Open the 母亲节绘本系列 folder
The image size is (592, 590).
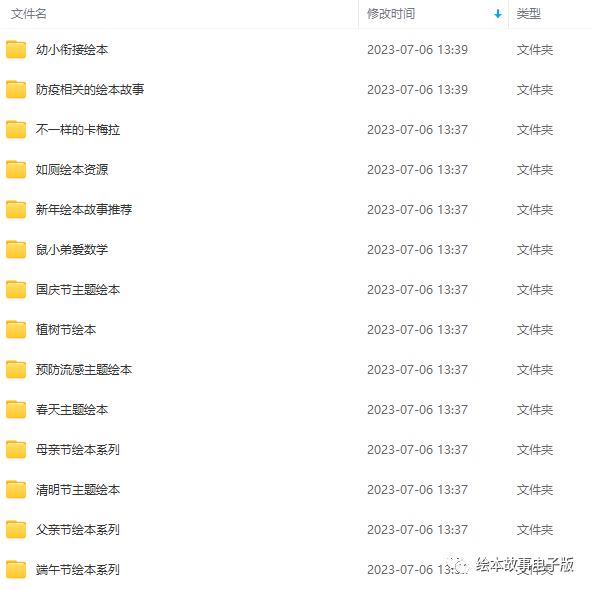pos(78,450)
